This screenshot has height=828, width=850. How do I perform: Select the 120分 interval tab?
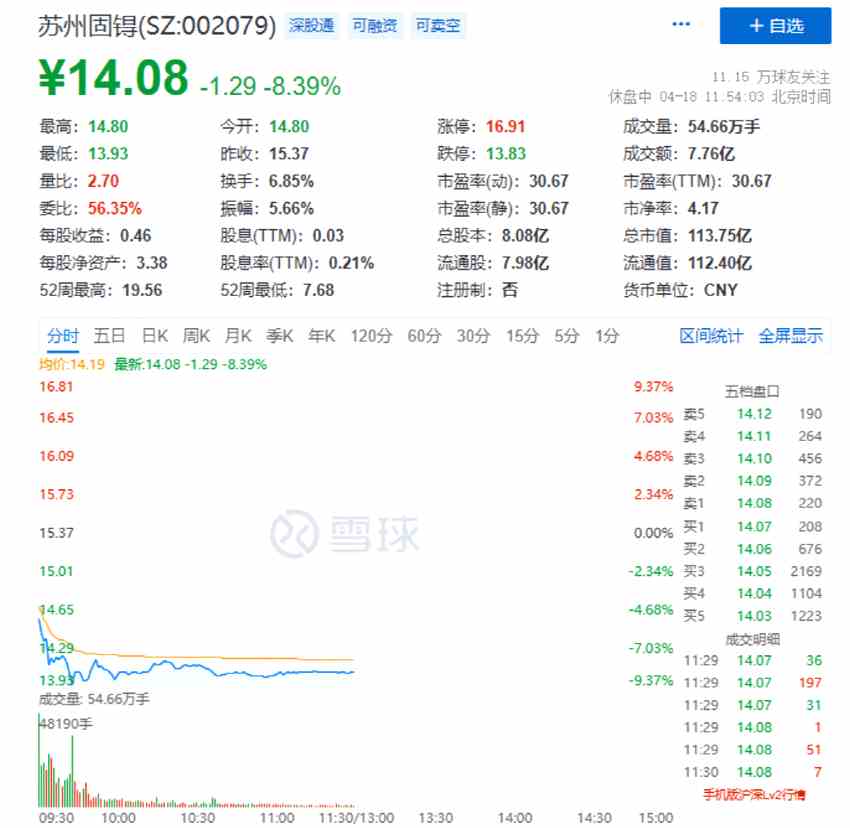point(371,336)
